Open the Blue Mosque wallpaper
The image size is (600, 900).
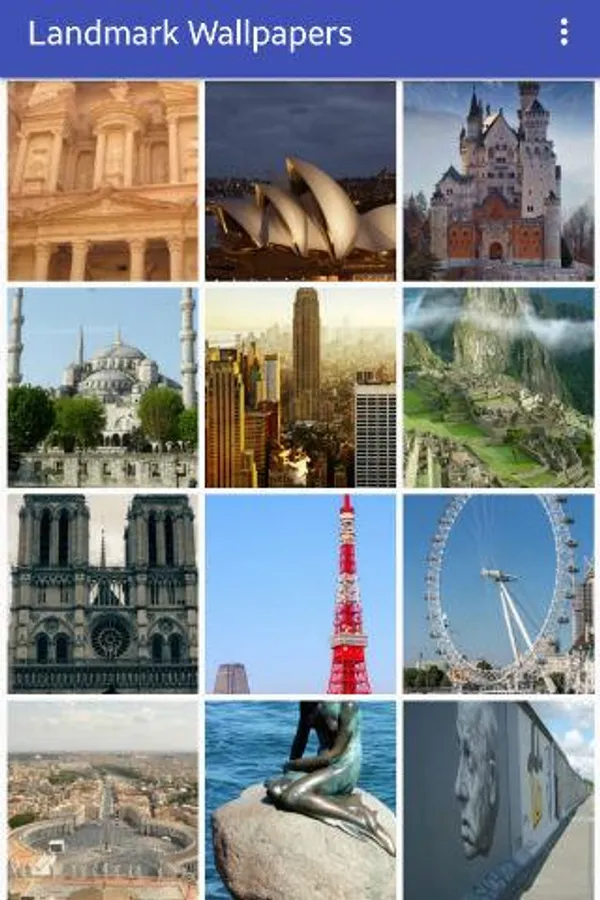point(103,388)
